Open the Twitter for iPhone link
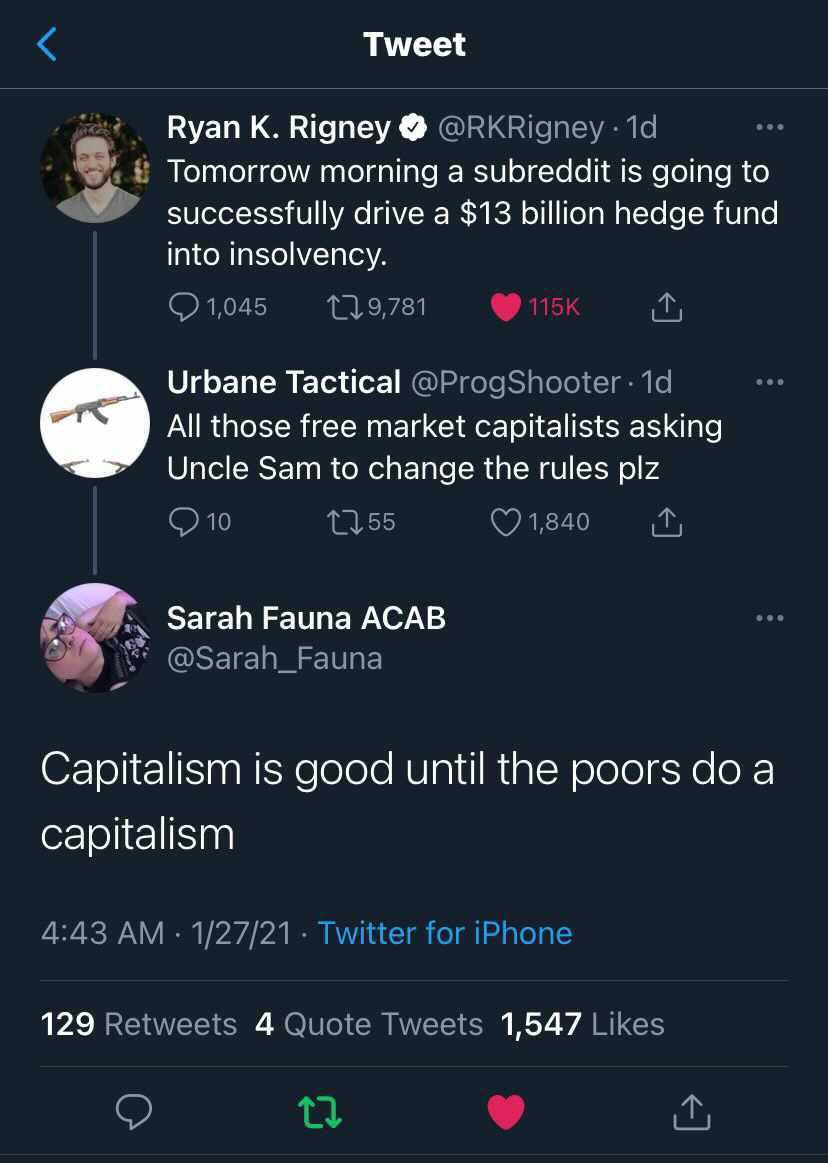This screenshot has width=828, height=1163. pos(444,933)
